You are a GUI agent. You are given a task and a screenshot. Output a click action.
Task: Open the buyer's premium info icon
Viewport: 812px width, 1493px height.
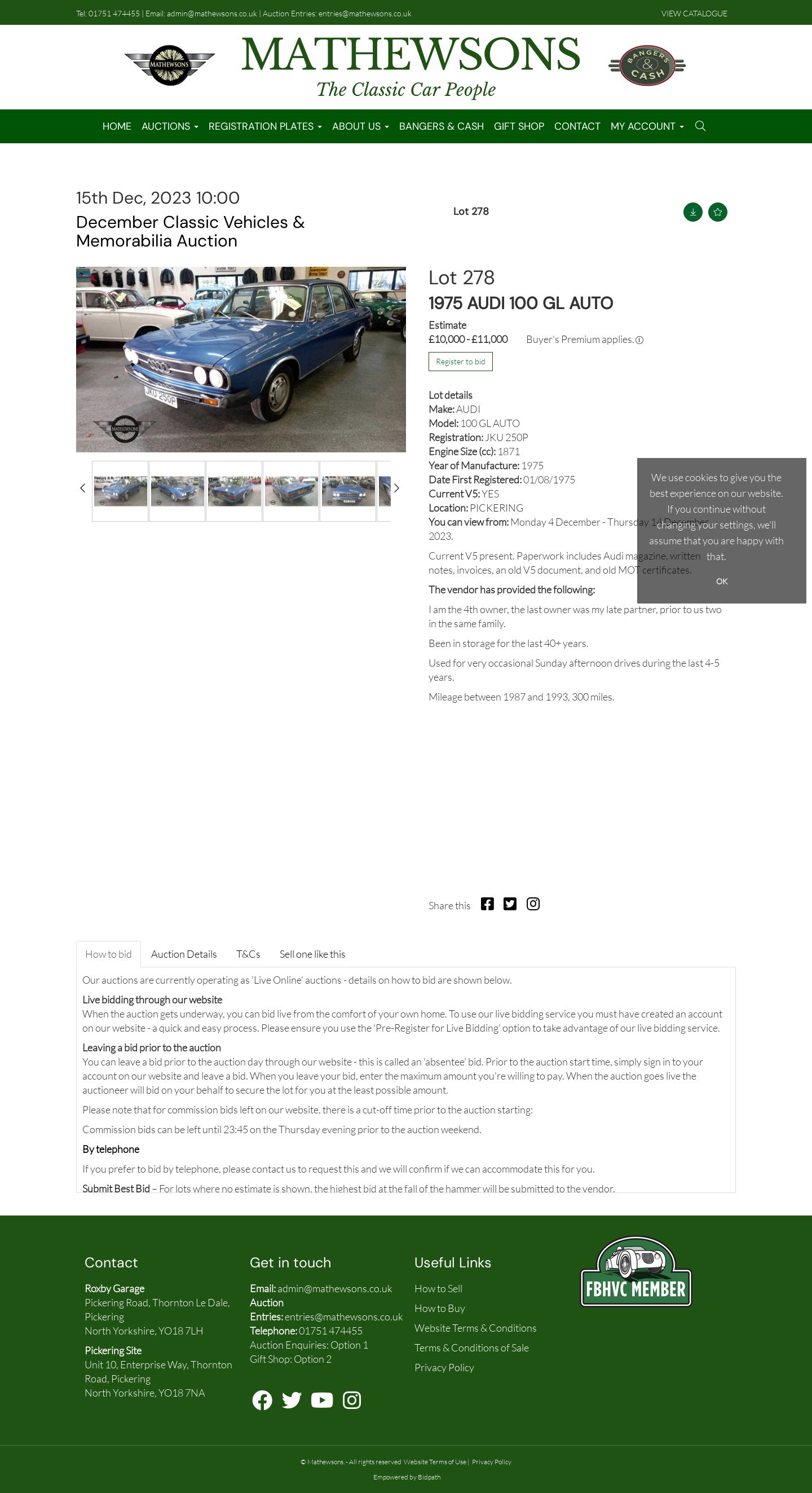click(x=639, y=340)
